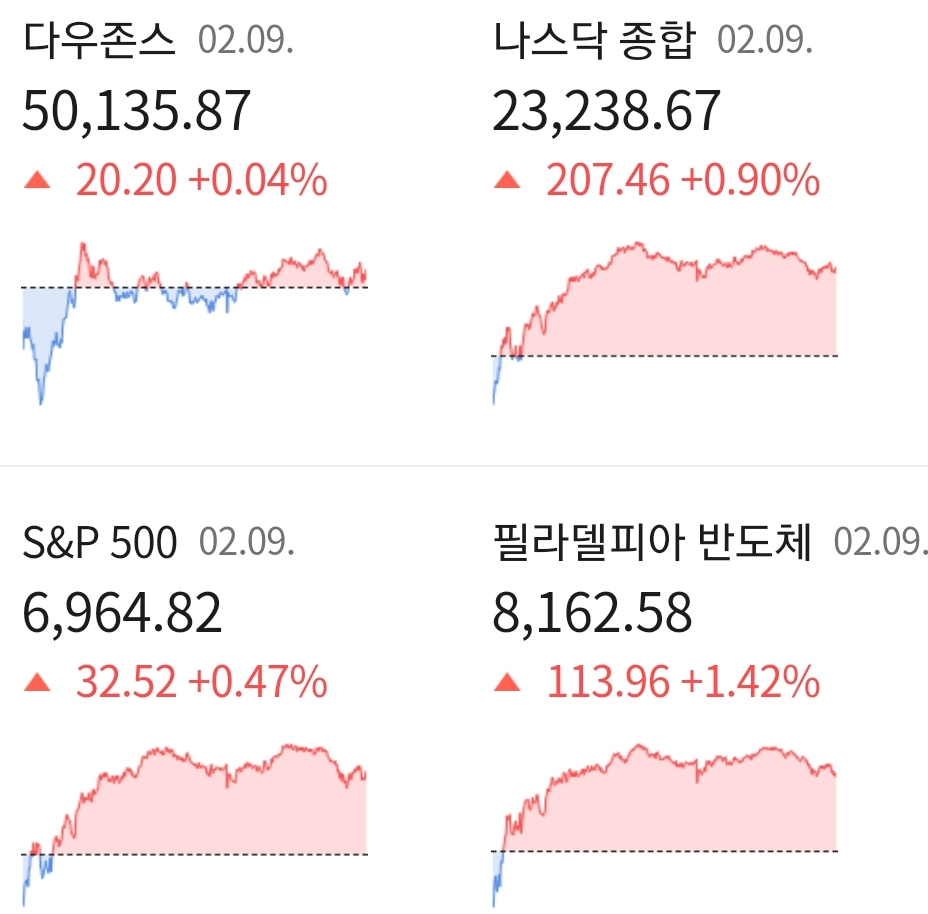Image resolution: width=928 pixels, height=914 pixels.
Task: Open the 필라델피아 반도체 index card
Action: (652, 543)
